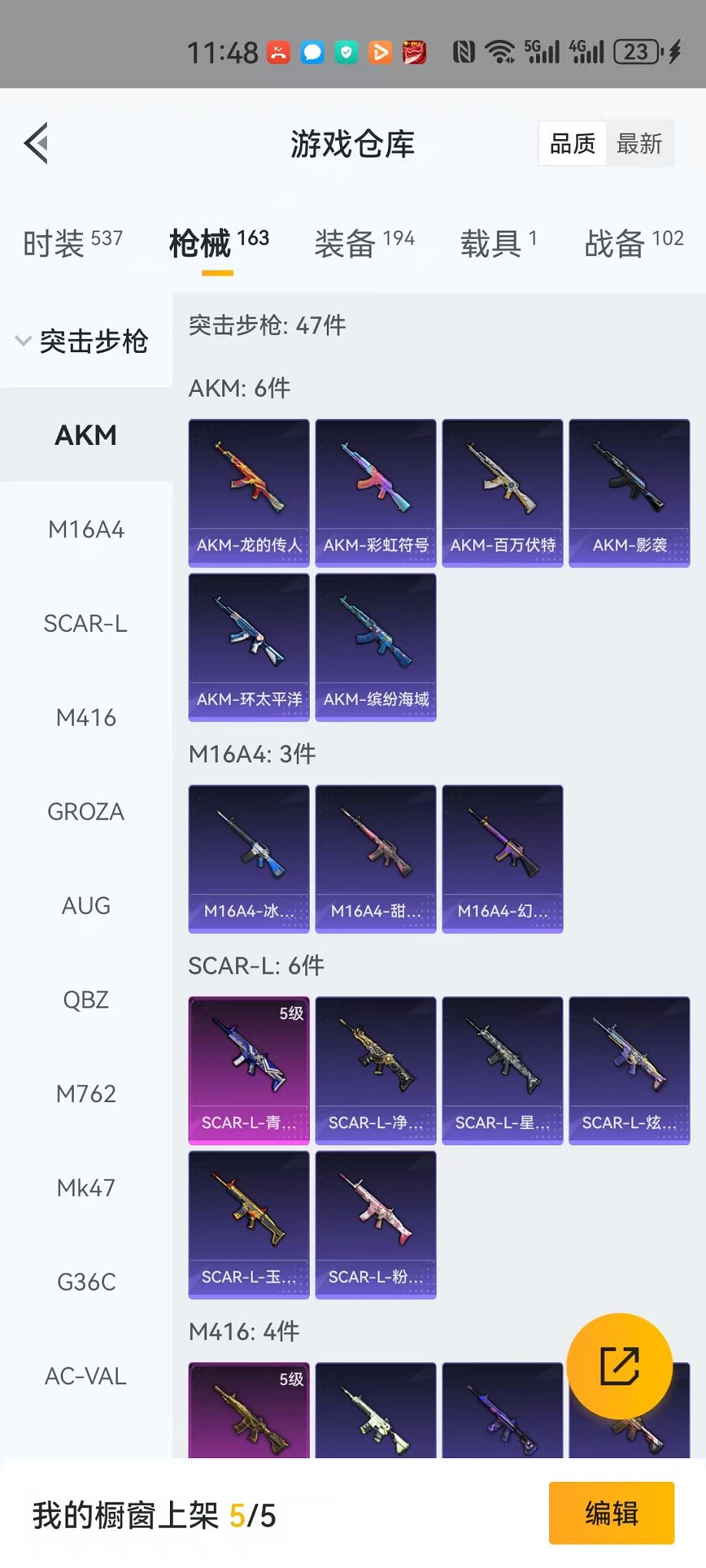Collapse the 突击步枪 category
Viewport: 706px width, 1568px height.
click(82, 341)
